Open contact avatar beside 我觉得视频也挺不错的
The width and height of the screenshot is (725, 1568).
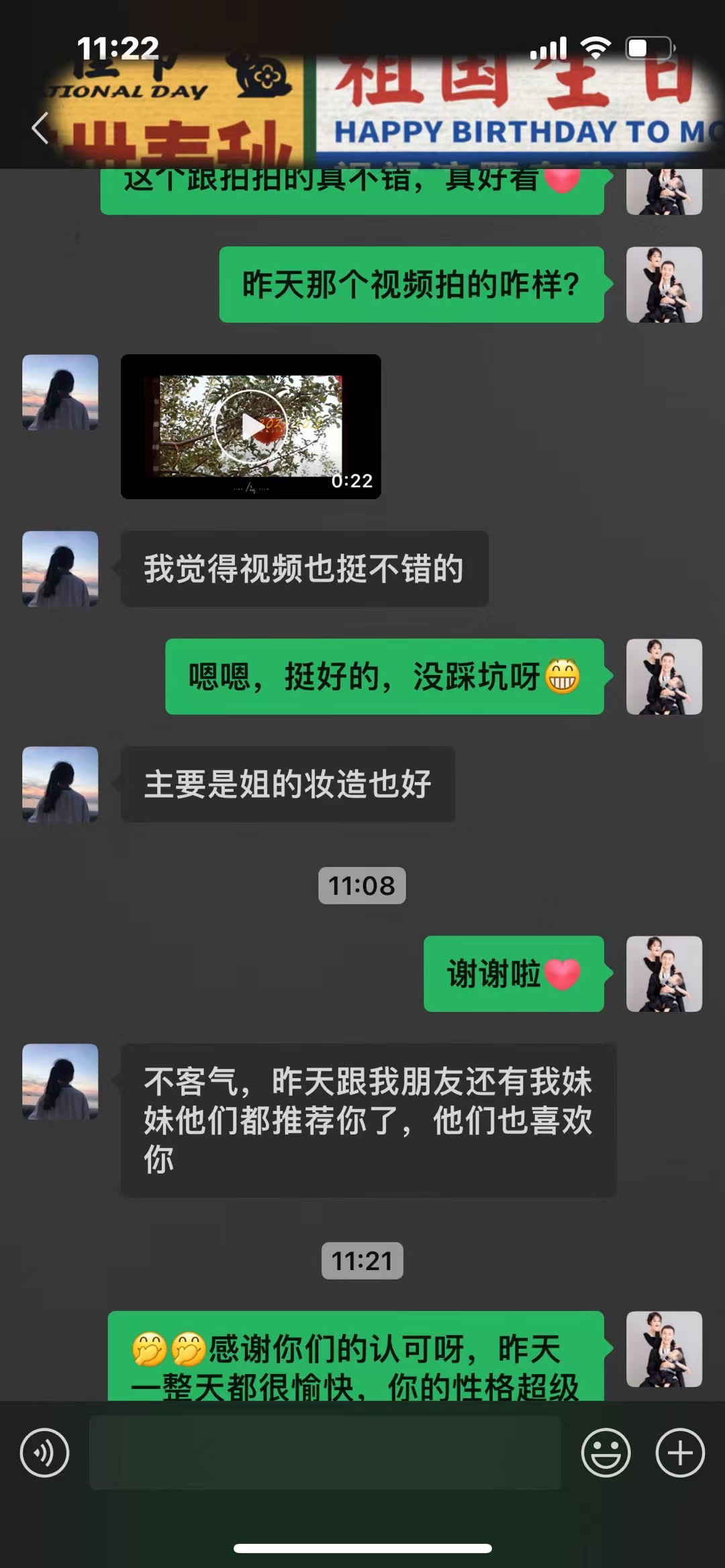pyautogui.click(x=60, y=569)
